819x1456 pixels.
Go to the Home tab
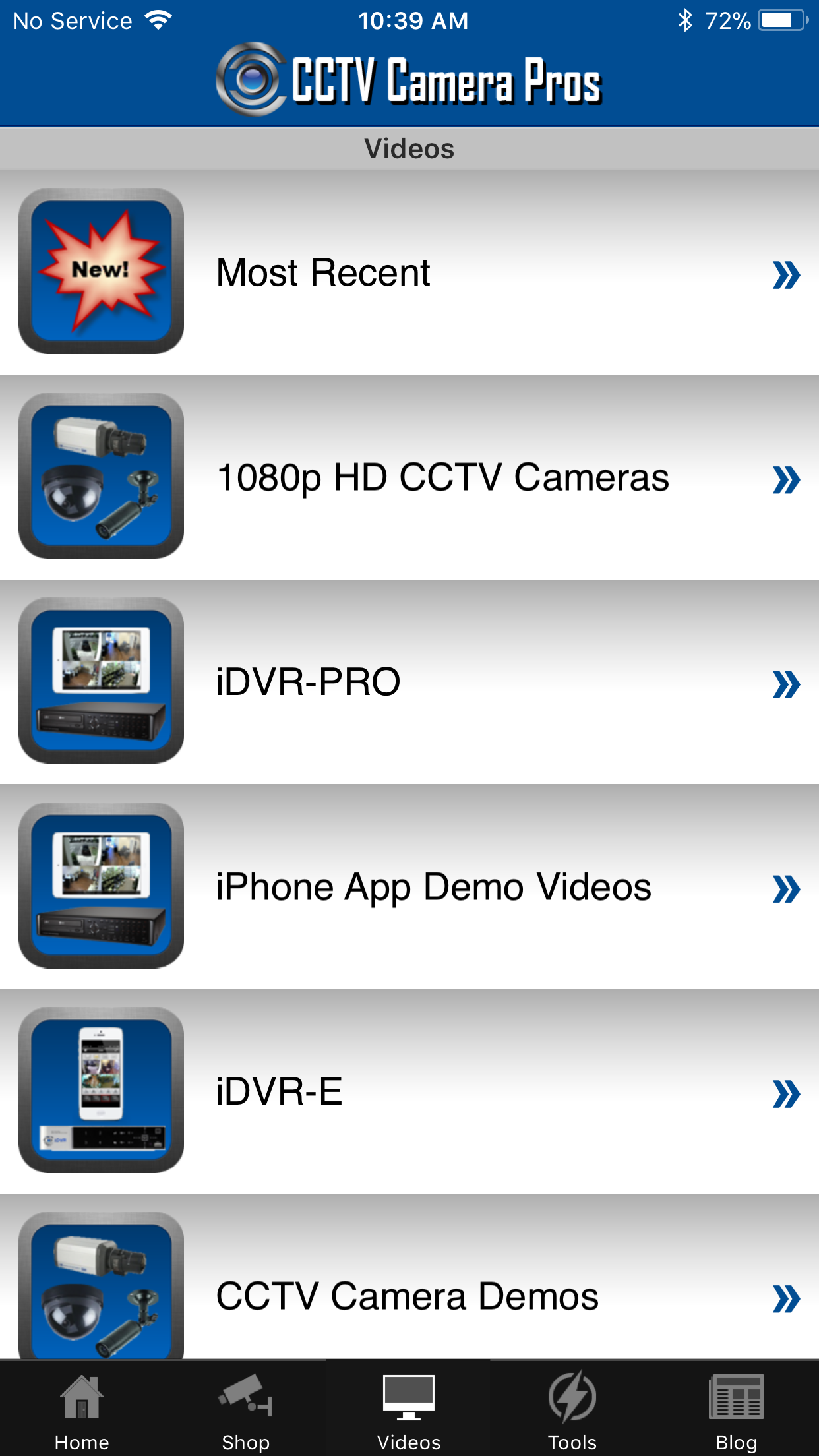pos(82,1409)
